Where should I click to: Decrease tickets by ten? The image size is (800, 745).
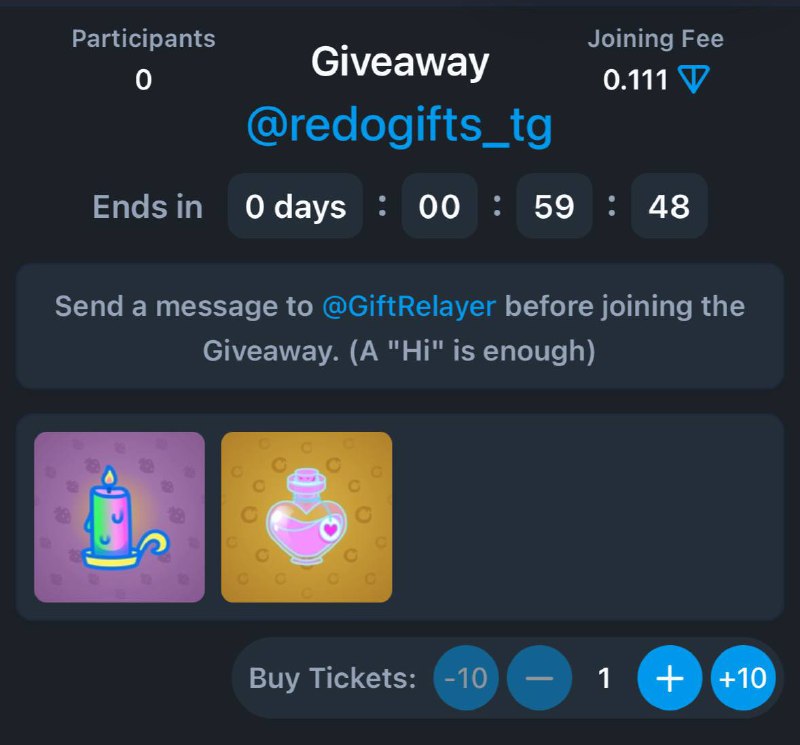[x=465, y=679]
